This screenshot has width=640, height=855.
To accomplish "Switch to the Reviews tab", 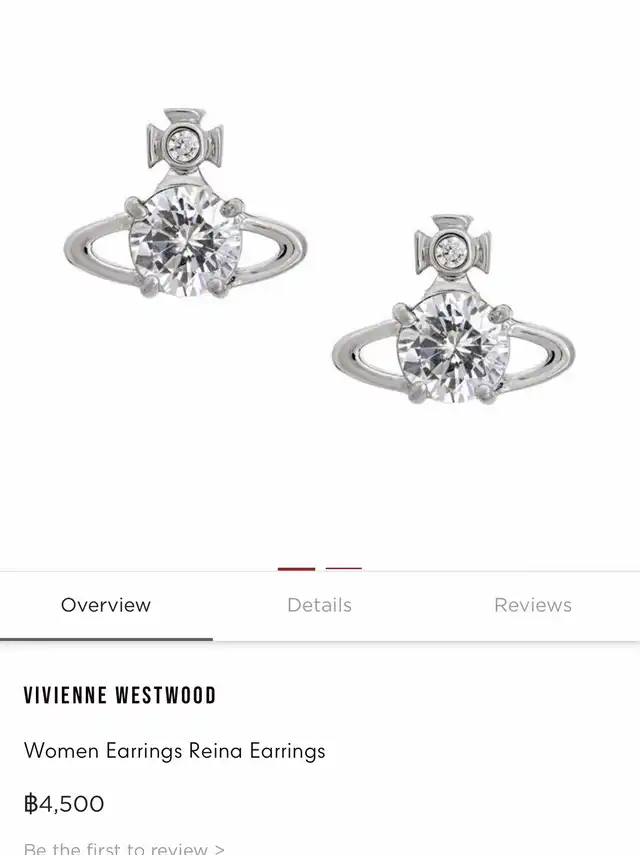I will tap(532, 605).
